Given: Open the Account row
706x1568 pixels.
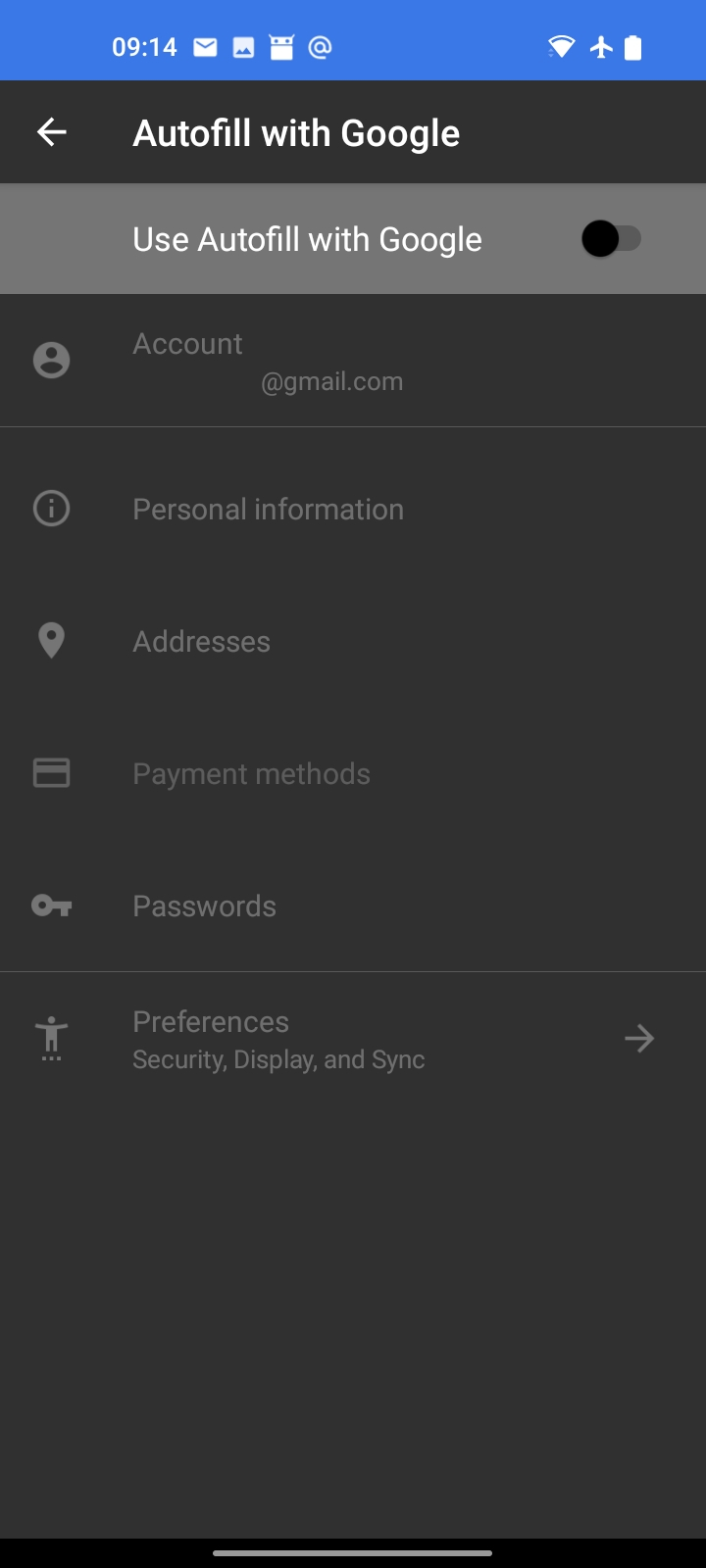Looking at the screenshot, I should coord(353,361).
